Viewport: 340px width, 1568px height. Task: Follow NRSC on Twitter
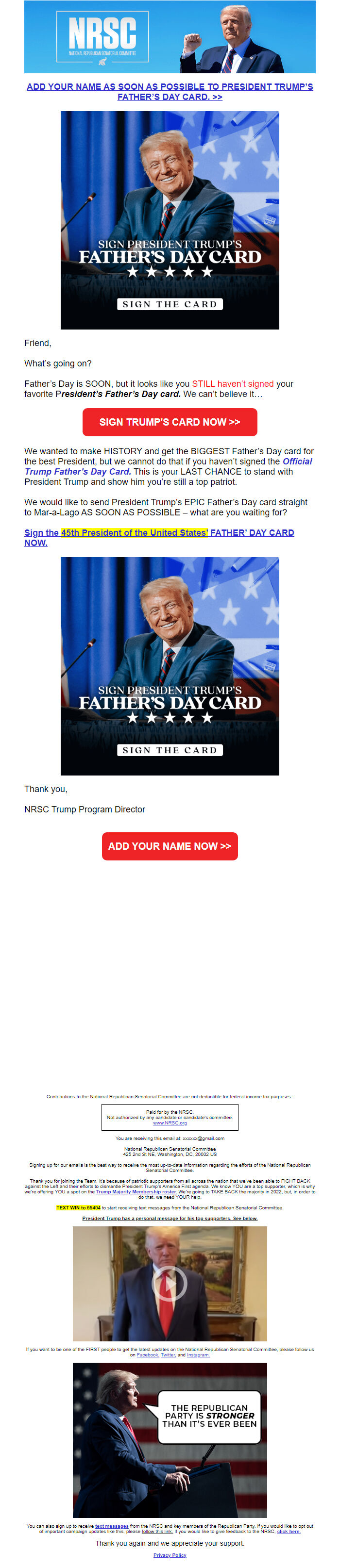tap(168, 1355)
